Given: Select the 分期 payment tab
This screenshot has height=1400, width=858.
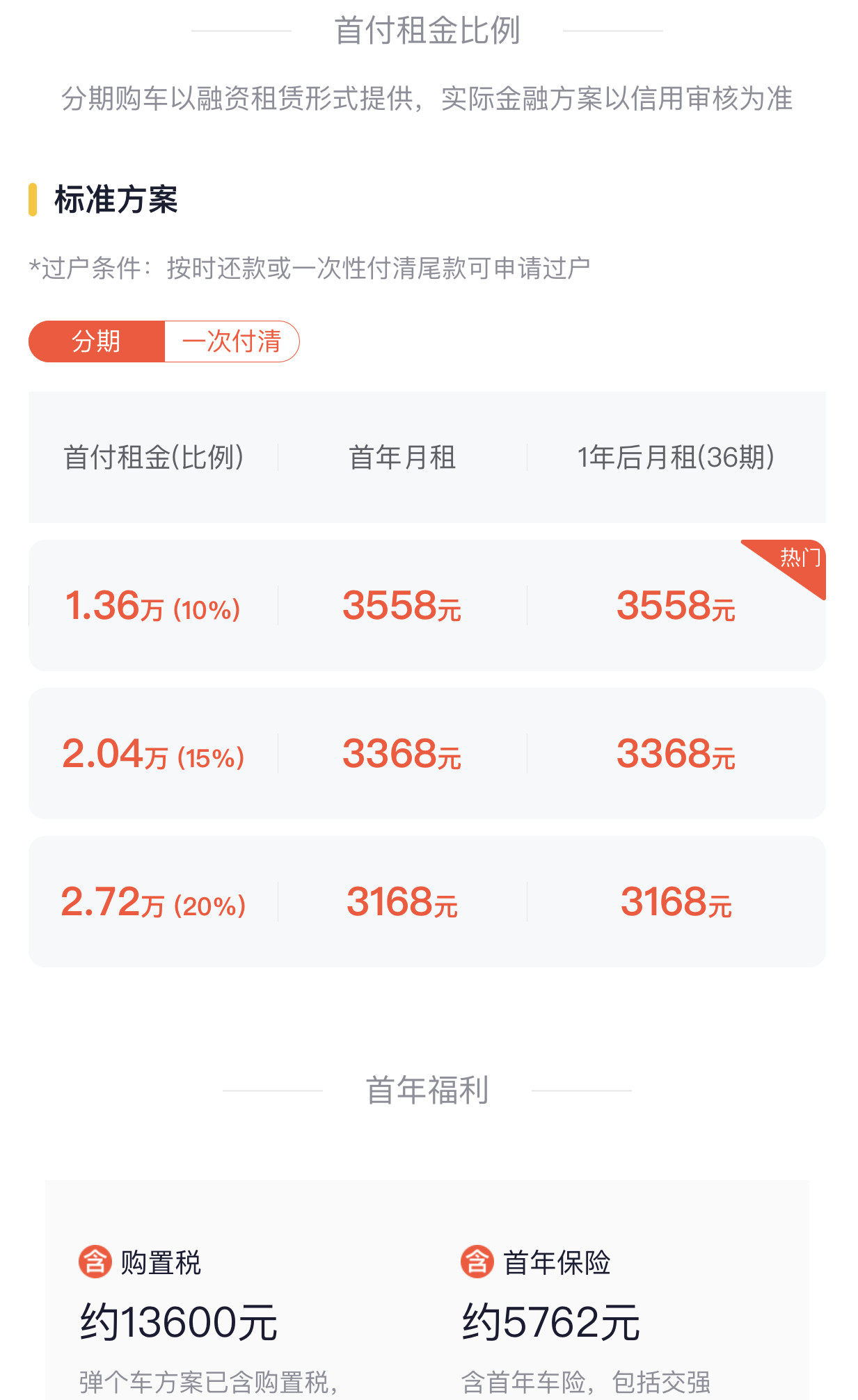Looking at the screenshot, I should pos(97,341).
